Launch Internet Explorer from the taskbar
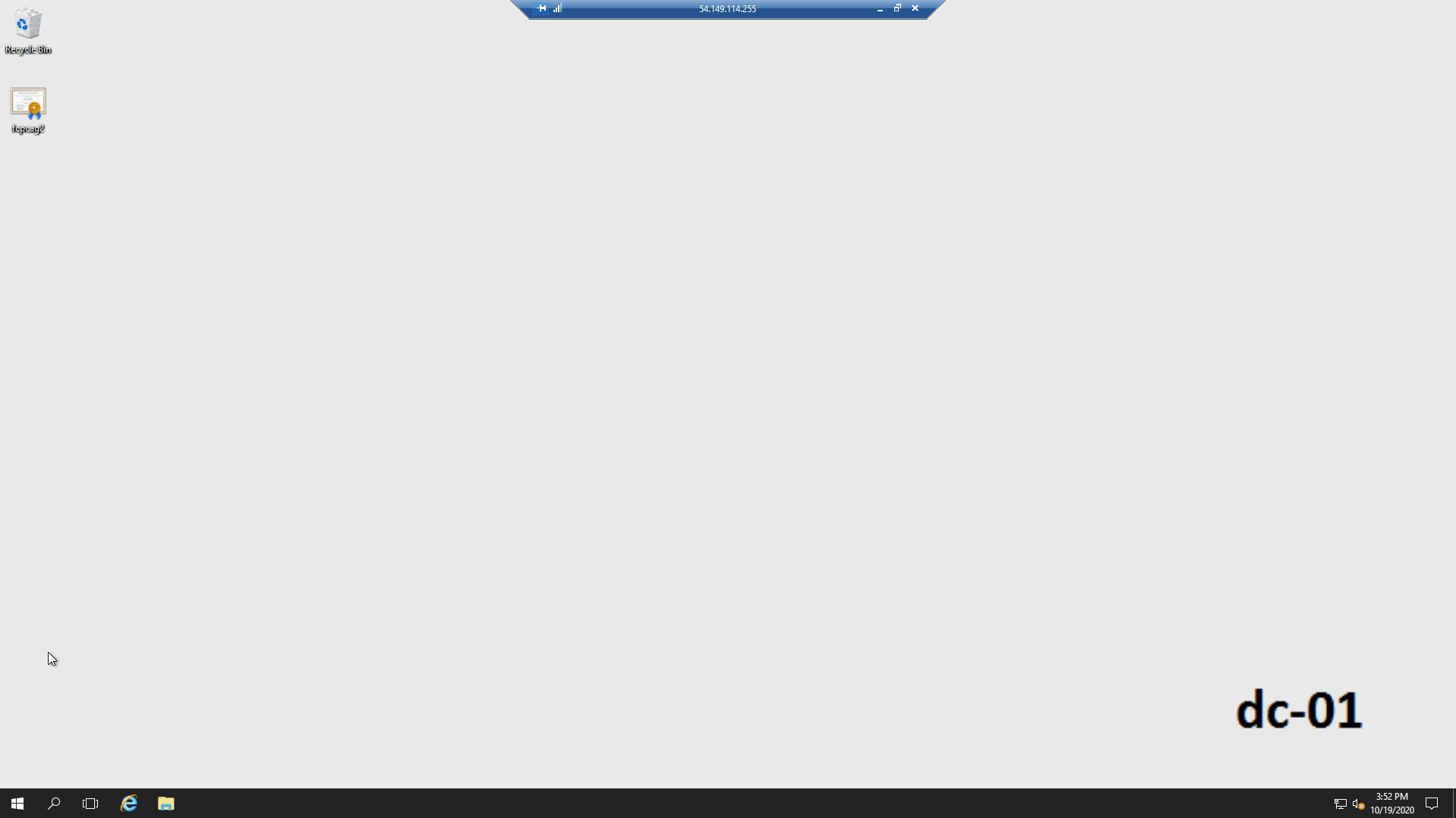Image resolution: width=1456 pixels, height=818 pixels. tap(129, 803)
